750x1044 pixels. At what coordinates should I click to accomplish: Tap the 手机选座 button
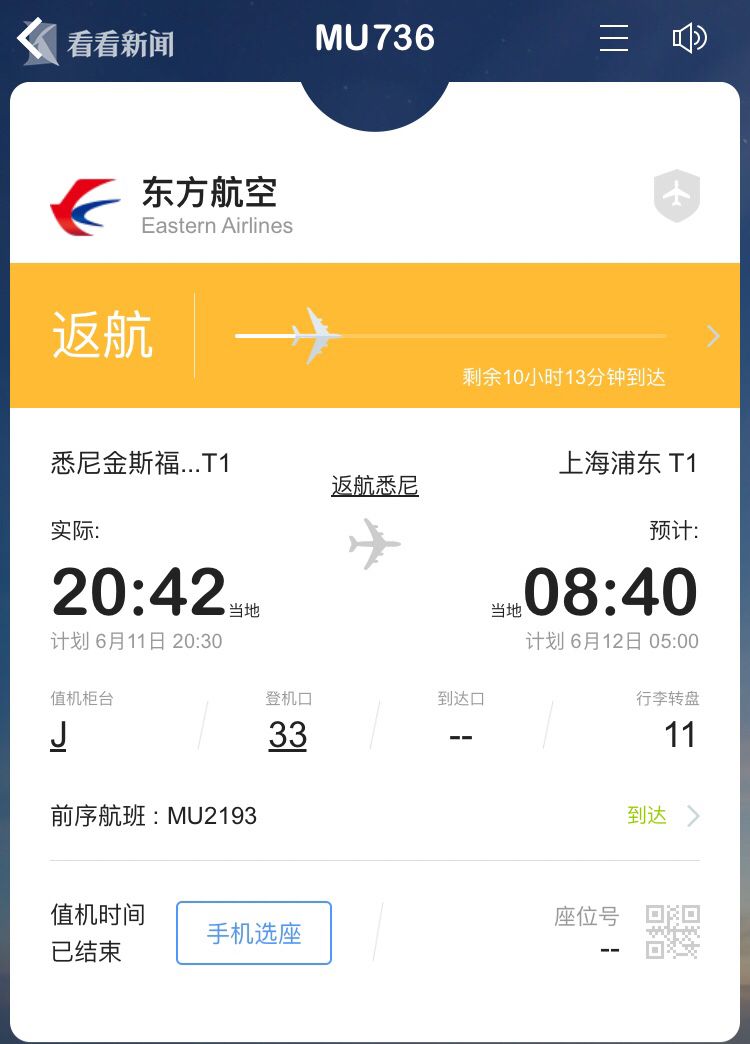(x=253, y=933)
